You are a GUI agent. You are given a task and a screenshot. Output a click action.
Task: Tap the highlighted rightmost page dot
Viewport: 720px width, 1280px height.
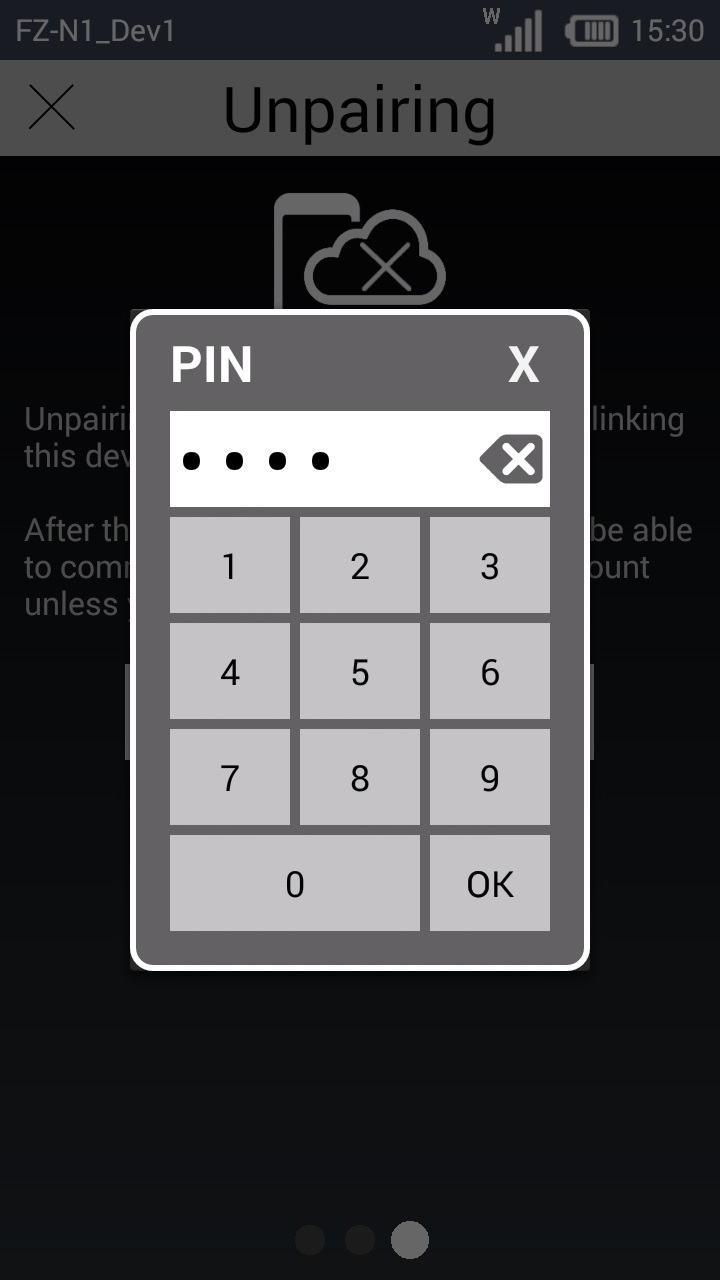[x=410, y=1239]
